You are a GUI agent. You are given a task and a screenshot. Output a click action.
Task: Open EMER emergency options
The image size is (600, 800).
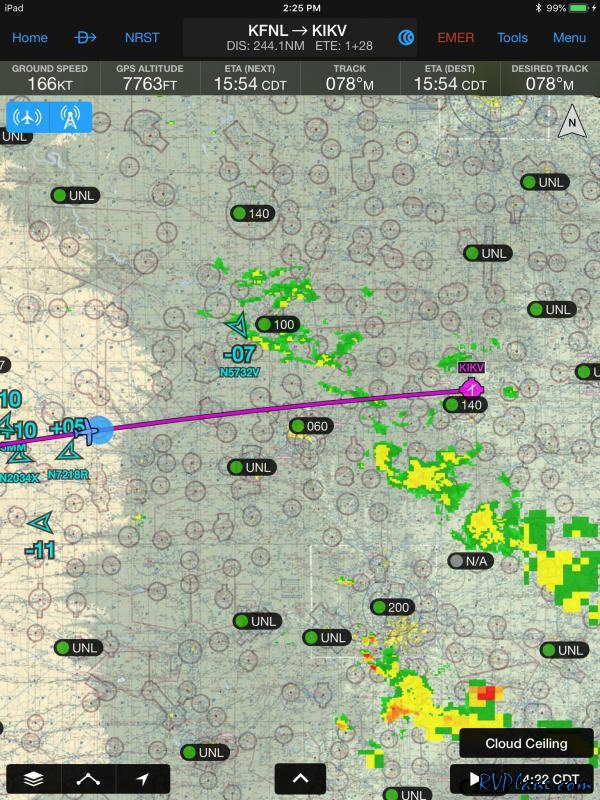456,38
